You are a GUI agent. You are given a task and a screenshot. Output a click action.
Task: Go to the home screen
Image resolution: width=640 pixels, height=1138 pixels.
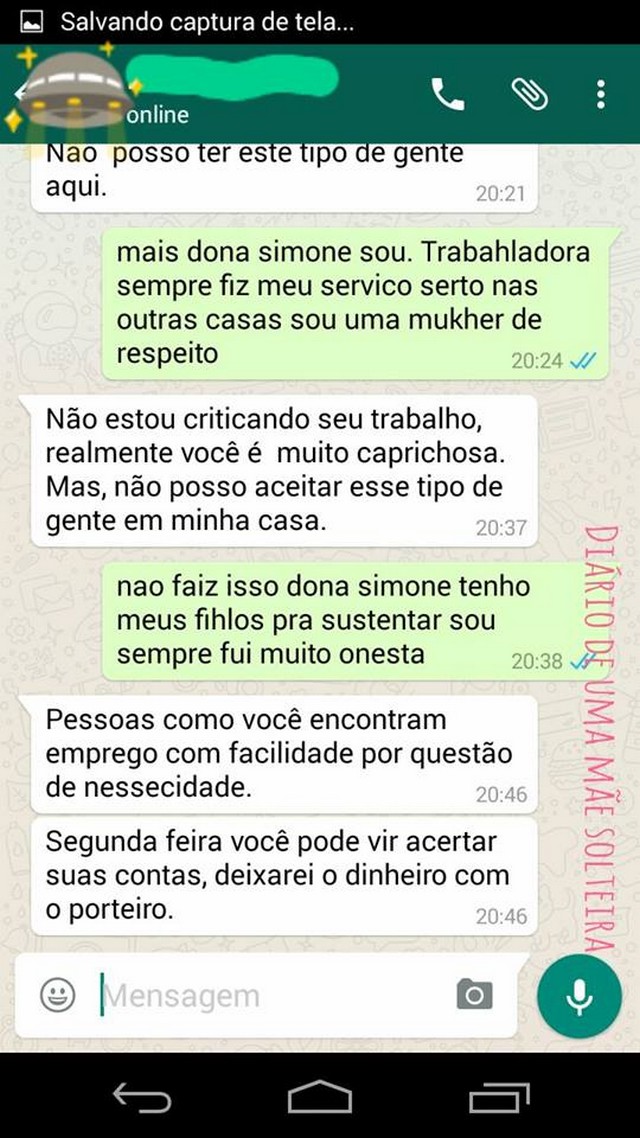[x=320, y=1097]
